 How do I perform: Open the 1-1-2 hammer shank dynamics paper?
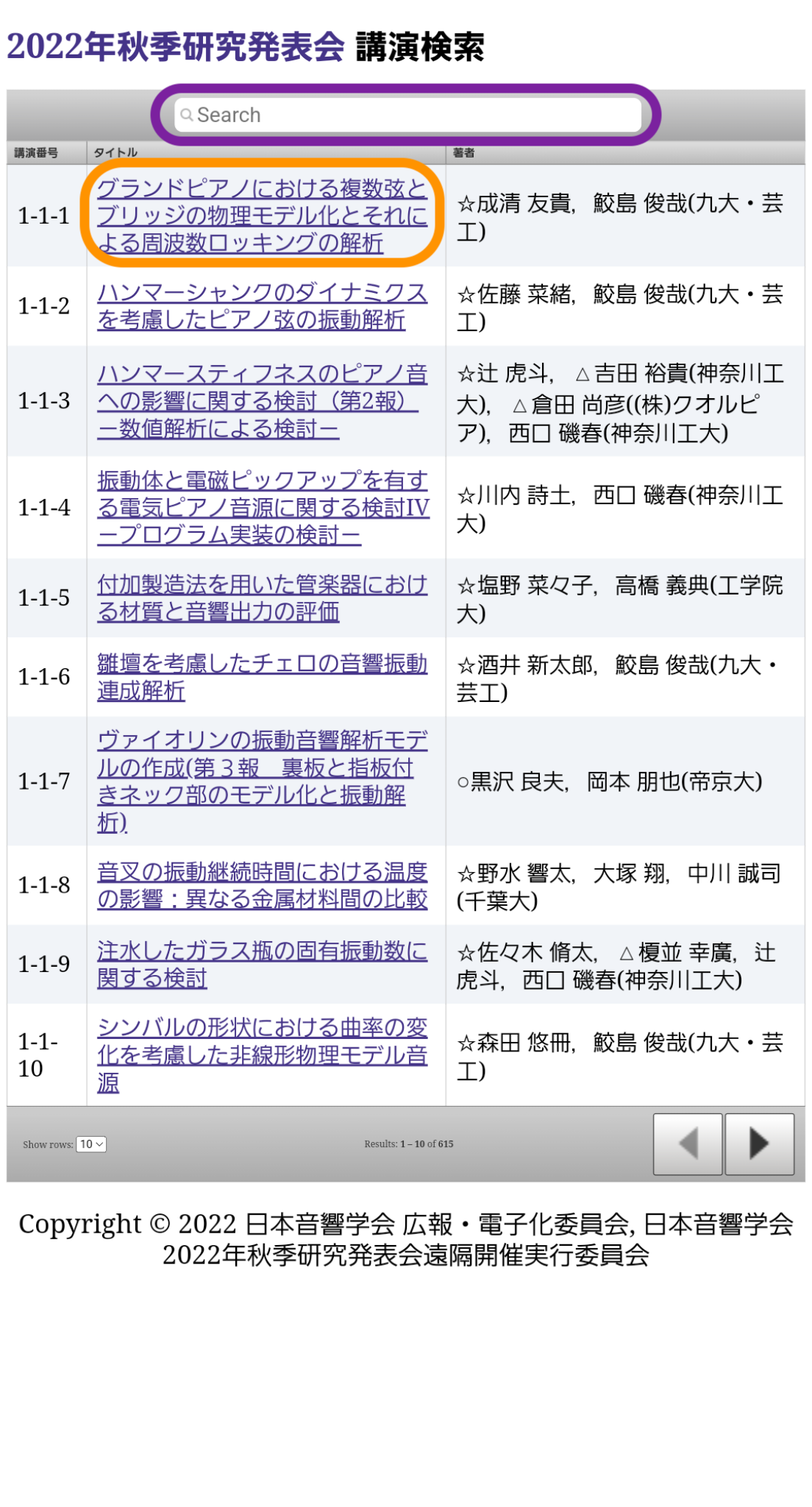tap(263, 306)
